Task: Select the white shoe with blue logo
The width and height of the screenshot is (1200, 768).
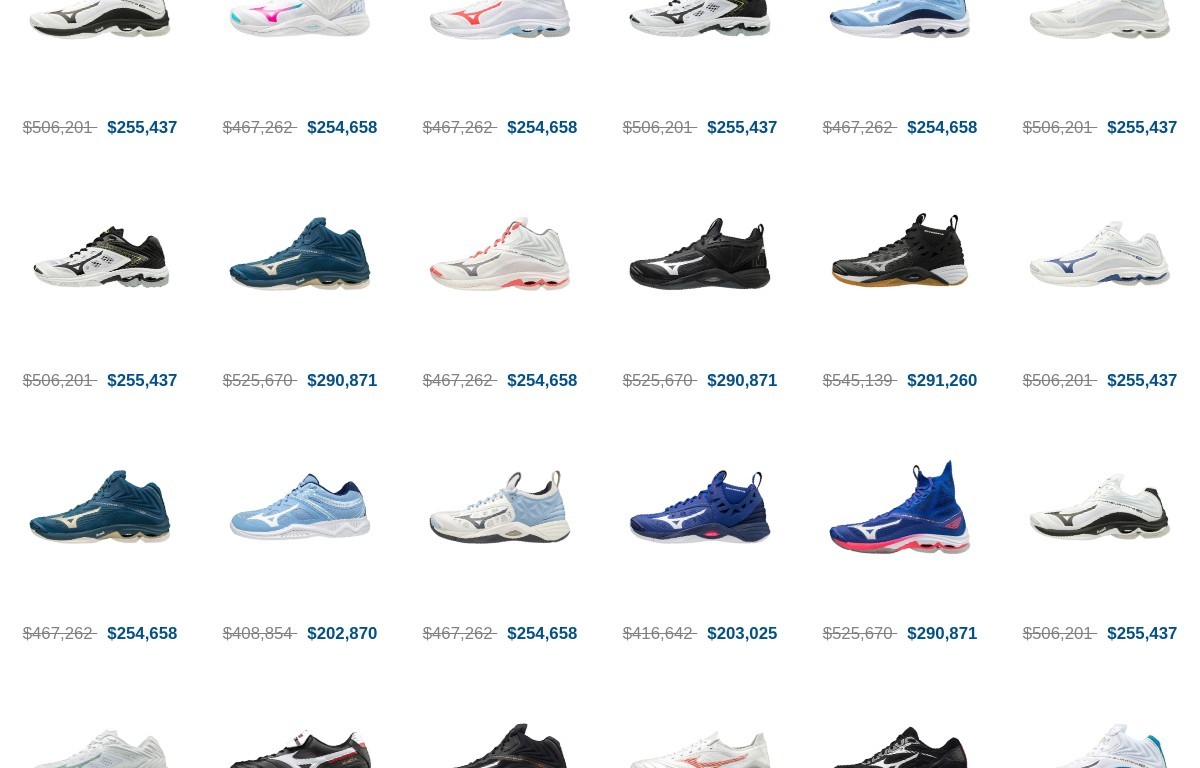Action: pyautogui.click(x=1100, y=254)
